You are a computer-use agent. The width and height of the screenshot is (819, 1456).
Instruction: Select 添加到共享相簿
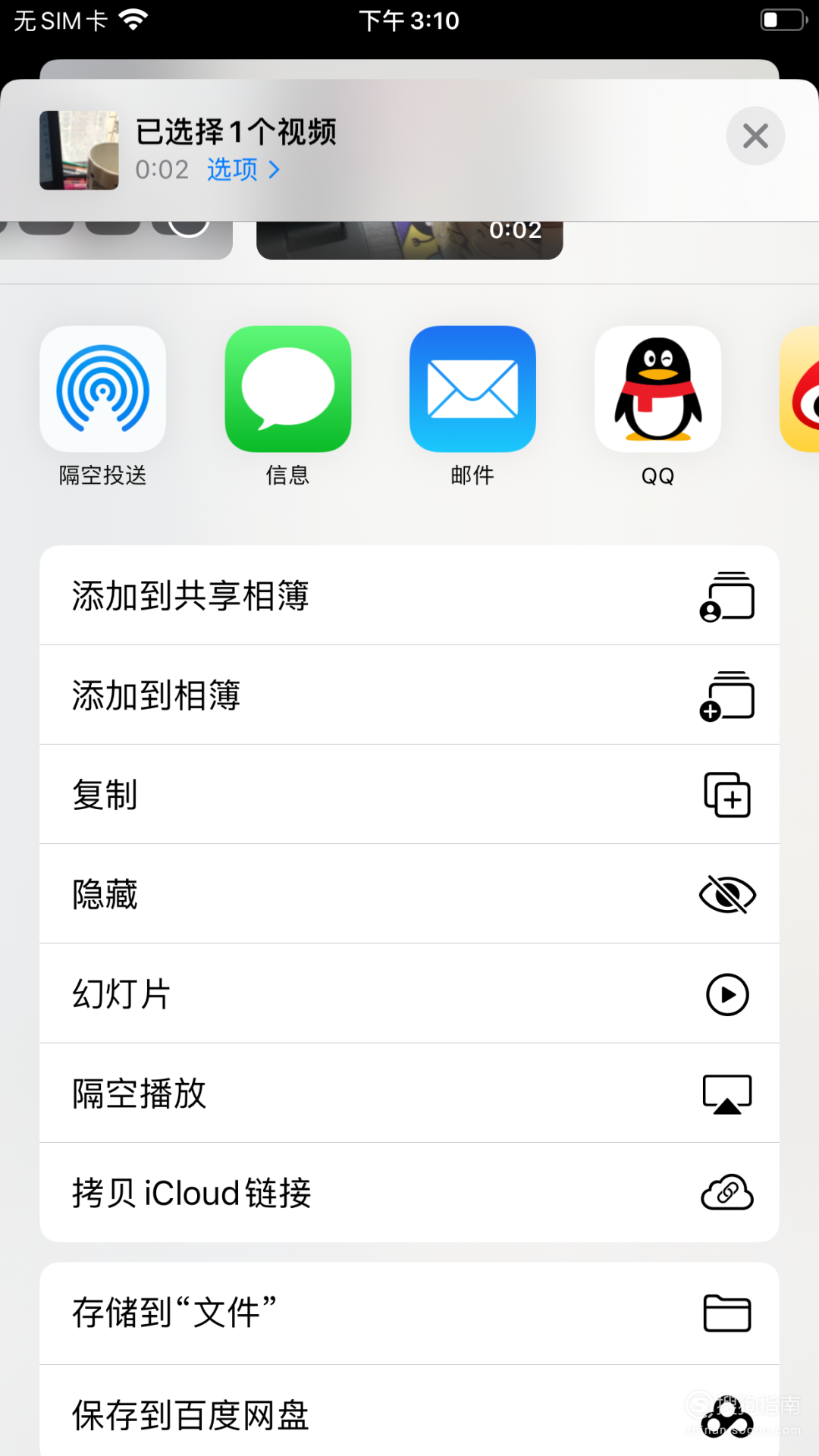409,595
